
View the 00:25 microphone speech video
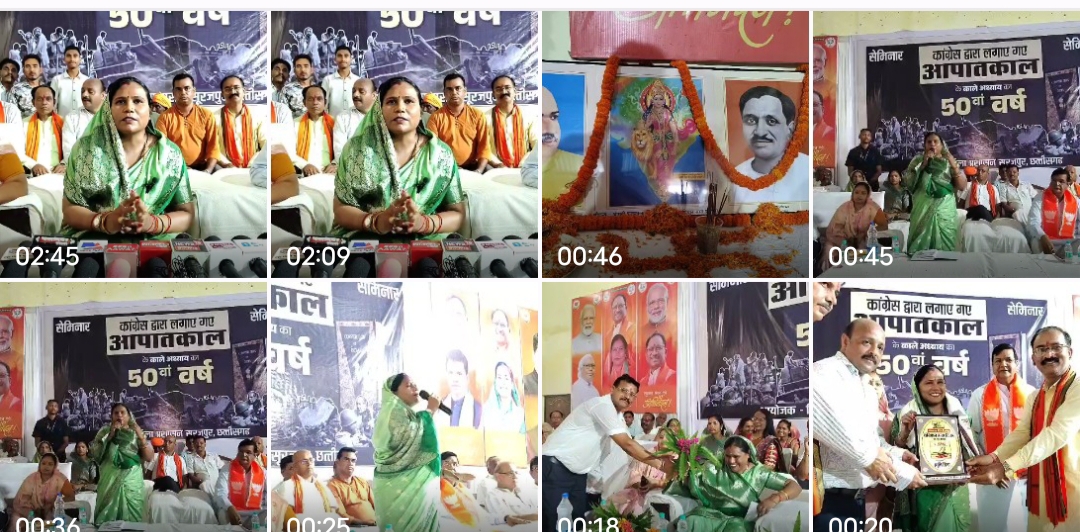click(x=404, y=406)
